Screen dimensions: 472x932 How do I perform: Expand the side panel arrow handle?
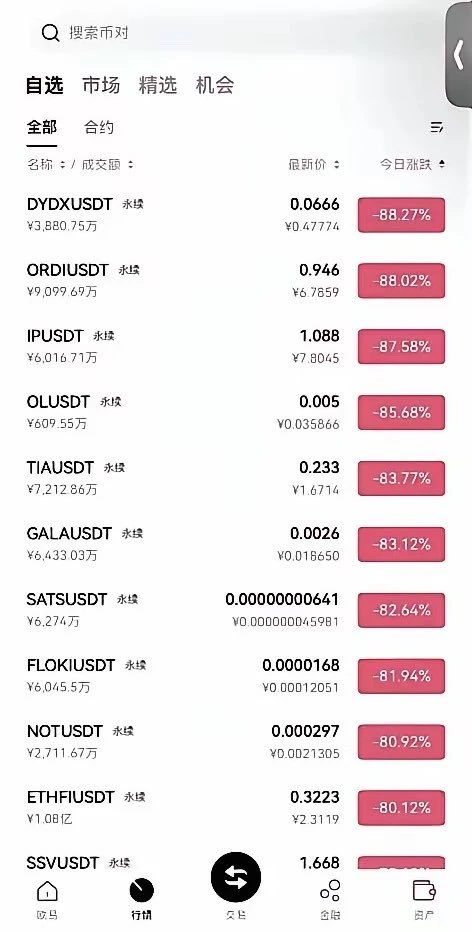tap(459, 55)
